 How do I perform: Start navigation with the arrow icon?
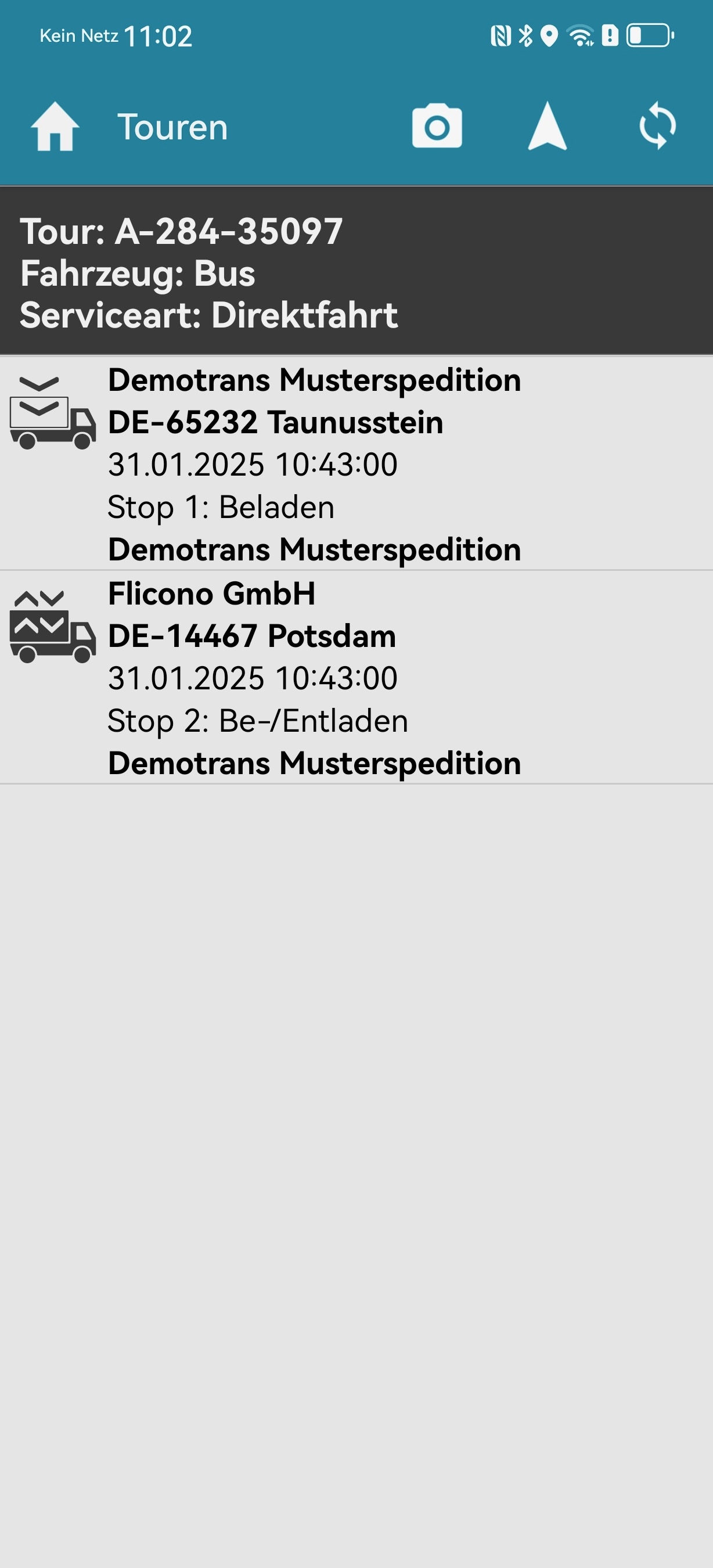click(x=548, y=126)
